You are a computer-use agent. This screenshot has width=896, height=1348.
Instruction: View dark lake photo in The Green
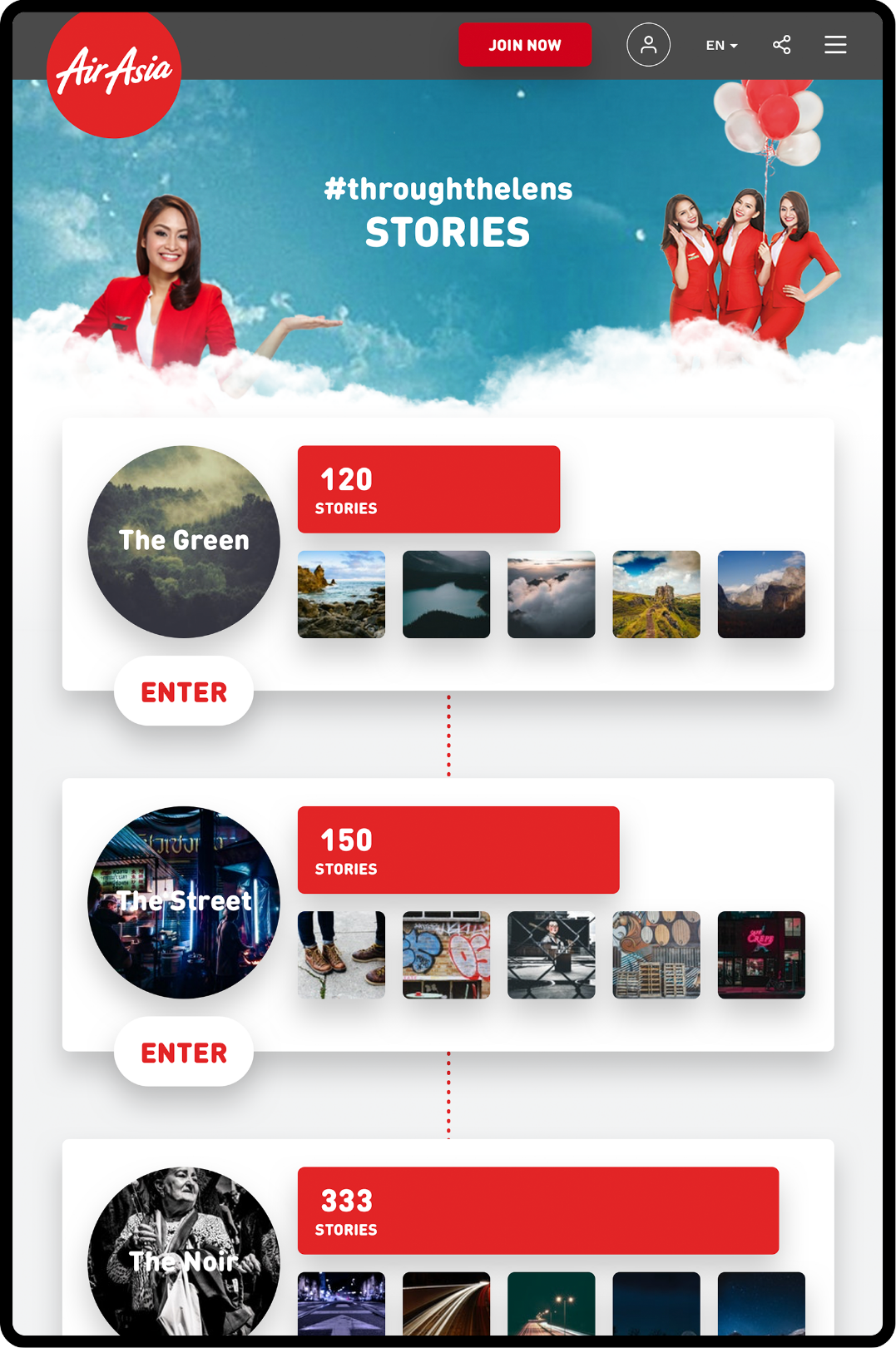446,594
